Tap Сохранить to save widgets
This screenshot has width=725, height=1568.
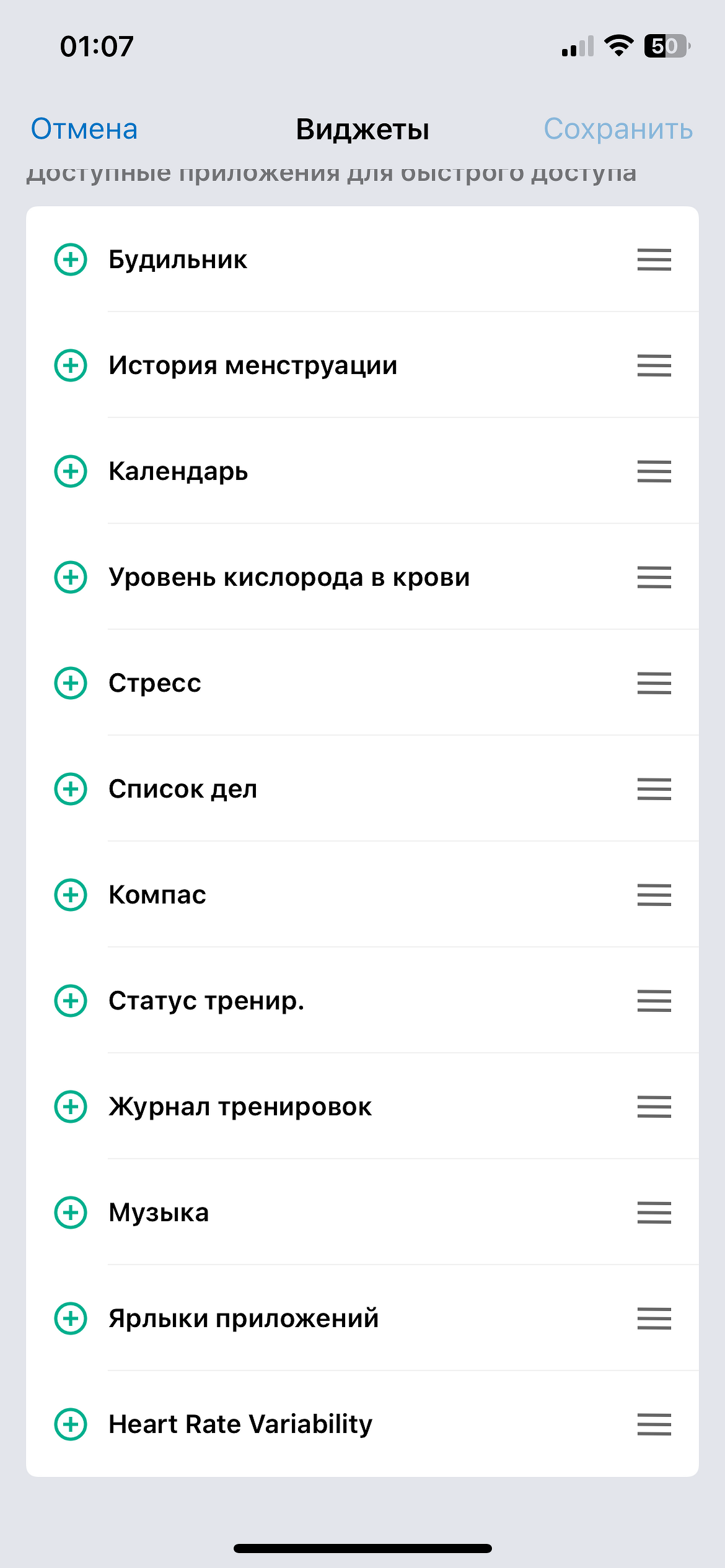(618, 129)
